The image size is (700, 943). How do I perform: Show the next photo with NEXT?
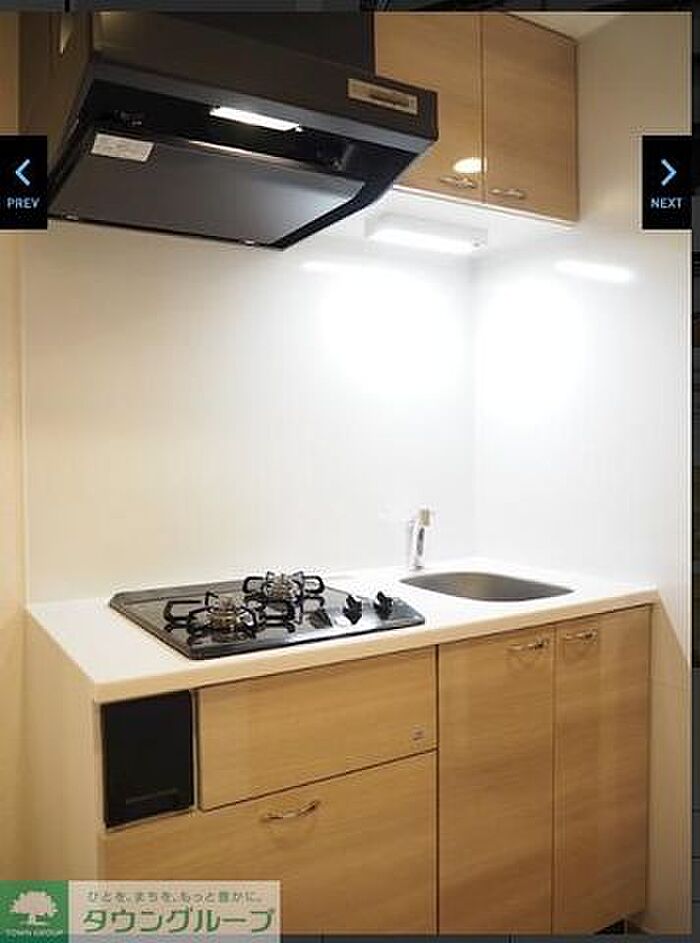pyautogui.click(x=666, y=183)
